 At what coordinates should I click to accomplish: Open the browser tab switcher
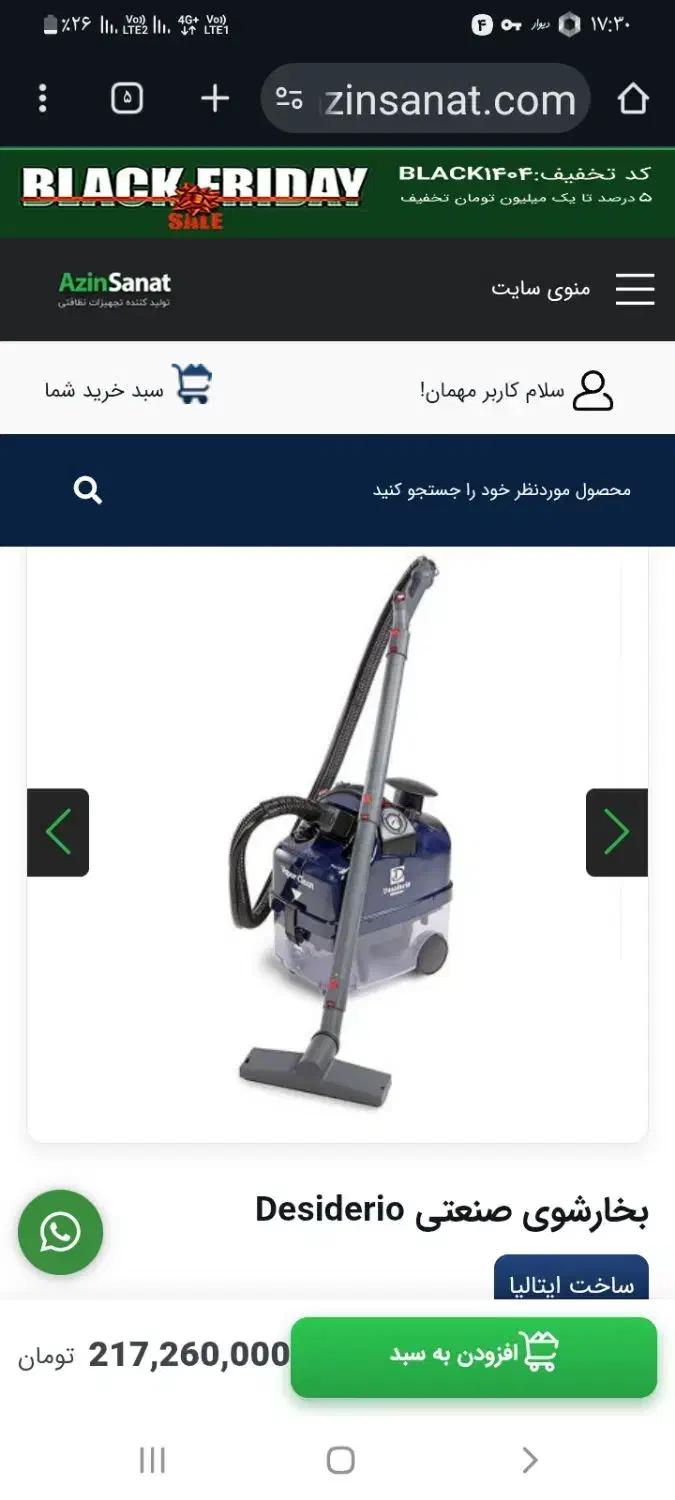click(127, 98)
